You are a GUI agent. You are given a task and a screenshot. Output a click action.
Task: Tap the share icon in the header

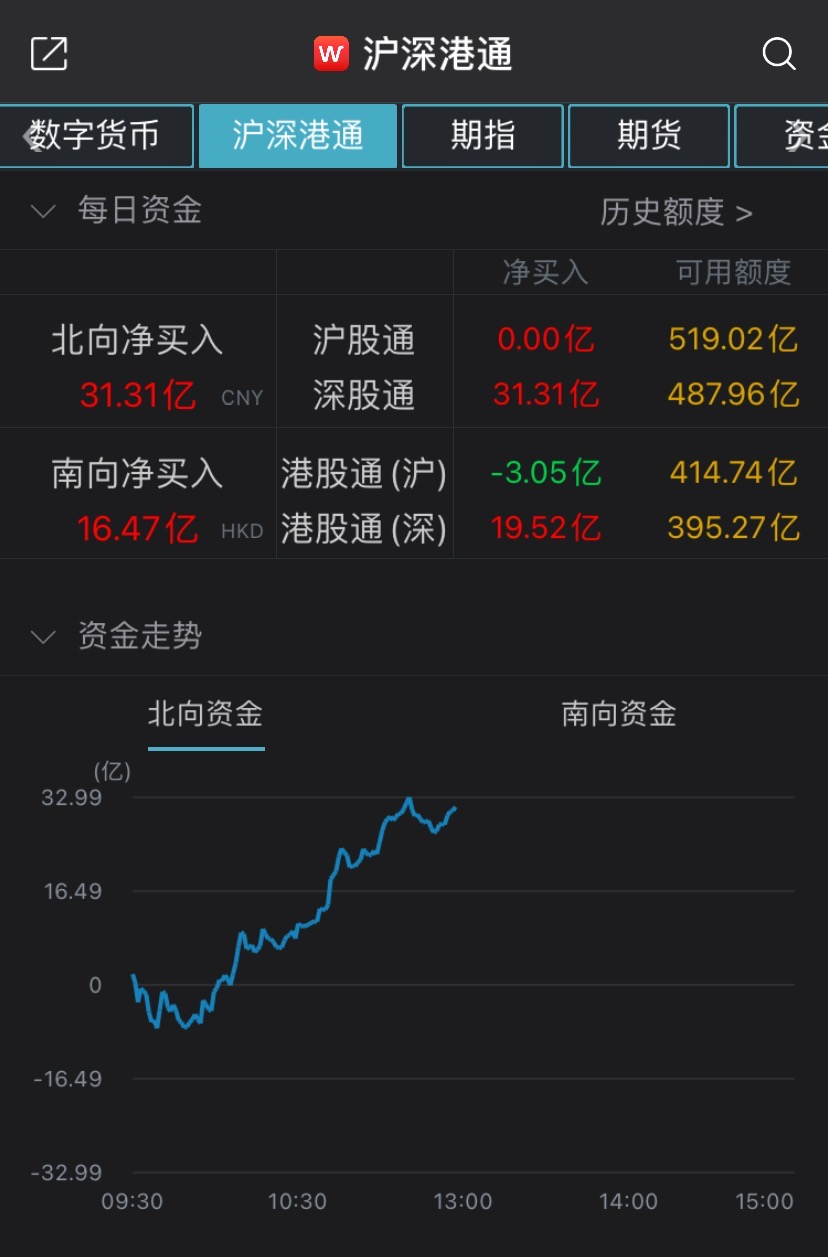click(49, 54)
